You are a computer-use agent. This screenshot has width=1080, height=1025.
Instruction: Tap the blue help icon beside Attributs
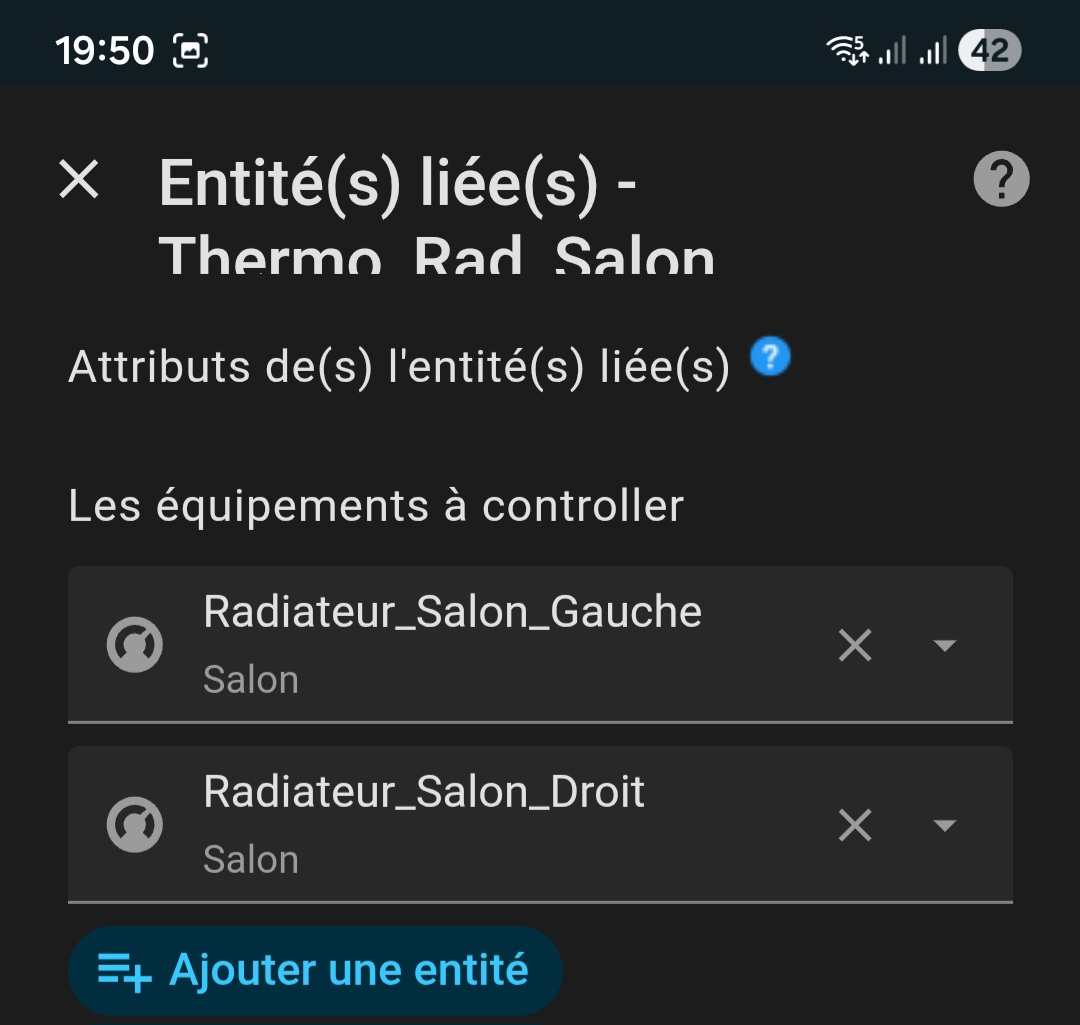tap(770, 357)
